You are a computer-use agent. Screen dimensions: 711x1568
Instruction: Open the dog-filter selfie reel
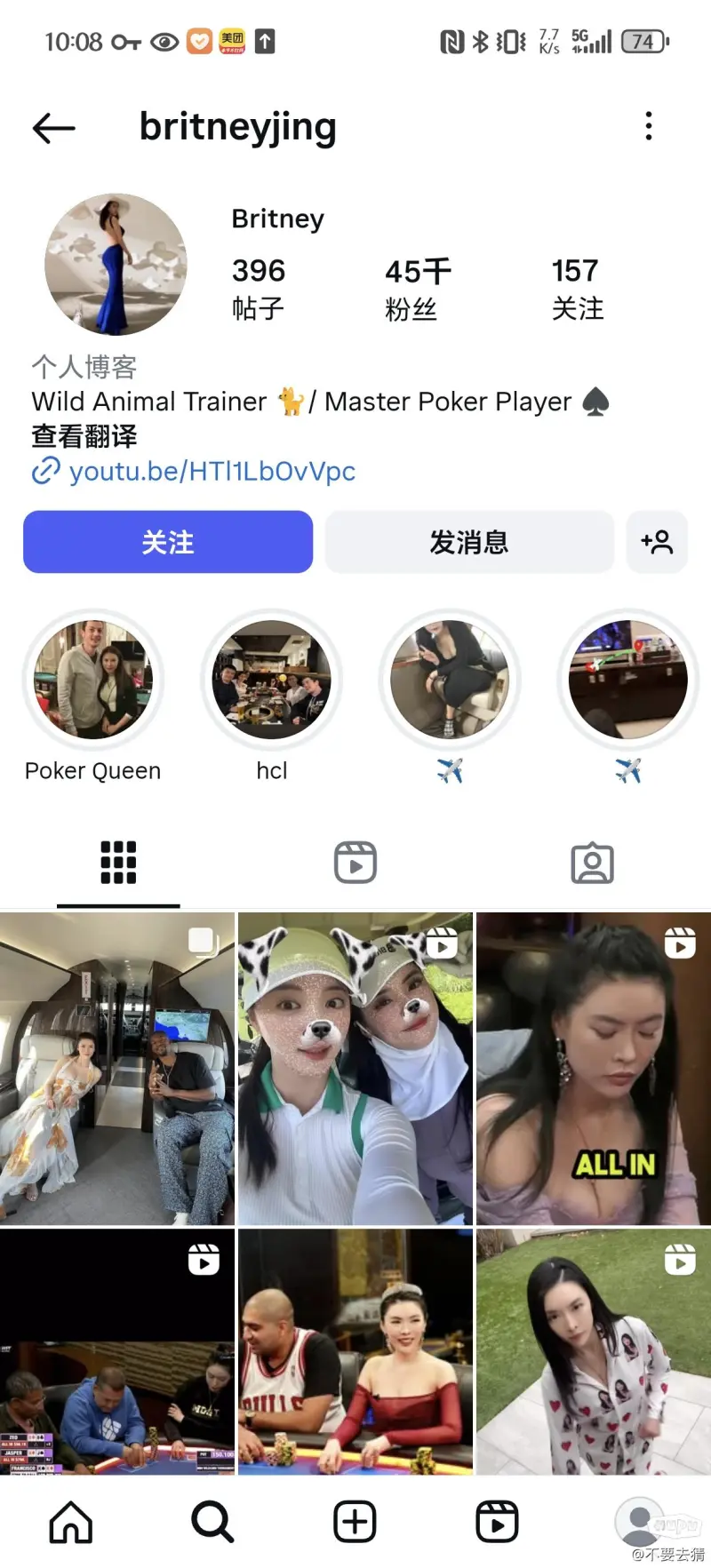pyautogui.click(x=355, y=1069)
